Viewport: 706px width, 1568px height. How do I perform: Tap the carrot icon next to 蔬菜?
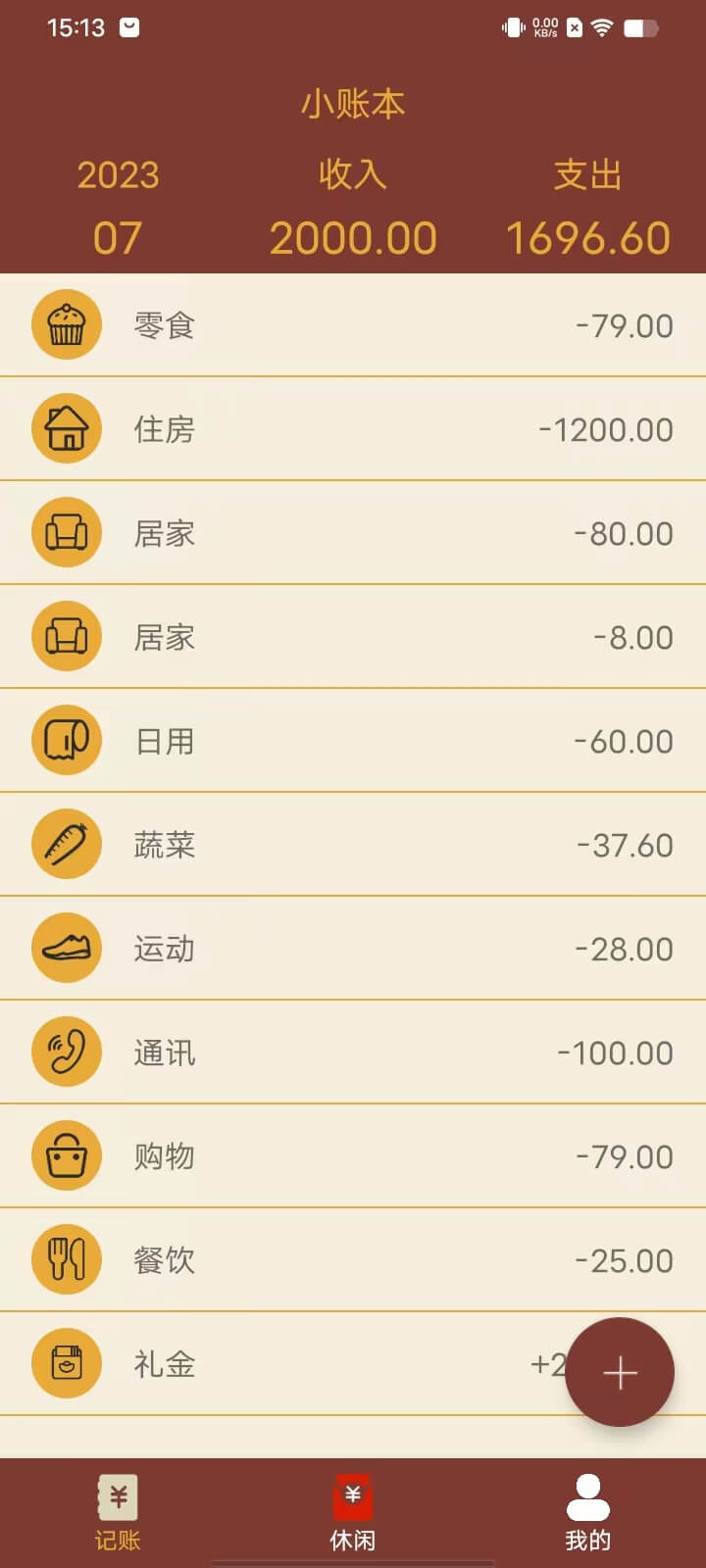pyautogui.click(x=66, y=844)
